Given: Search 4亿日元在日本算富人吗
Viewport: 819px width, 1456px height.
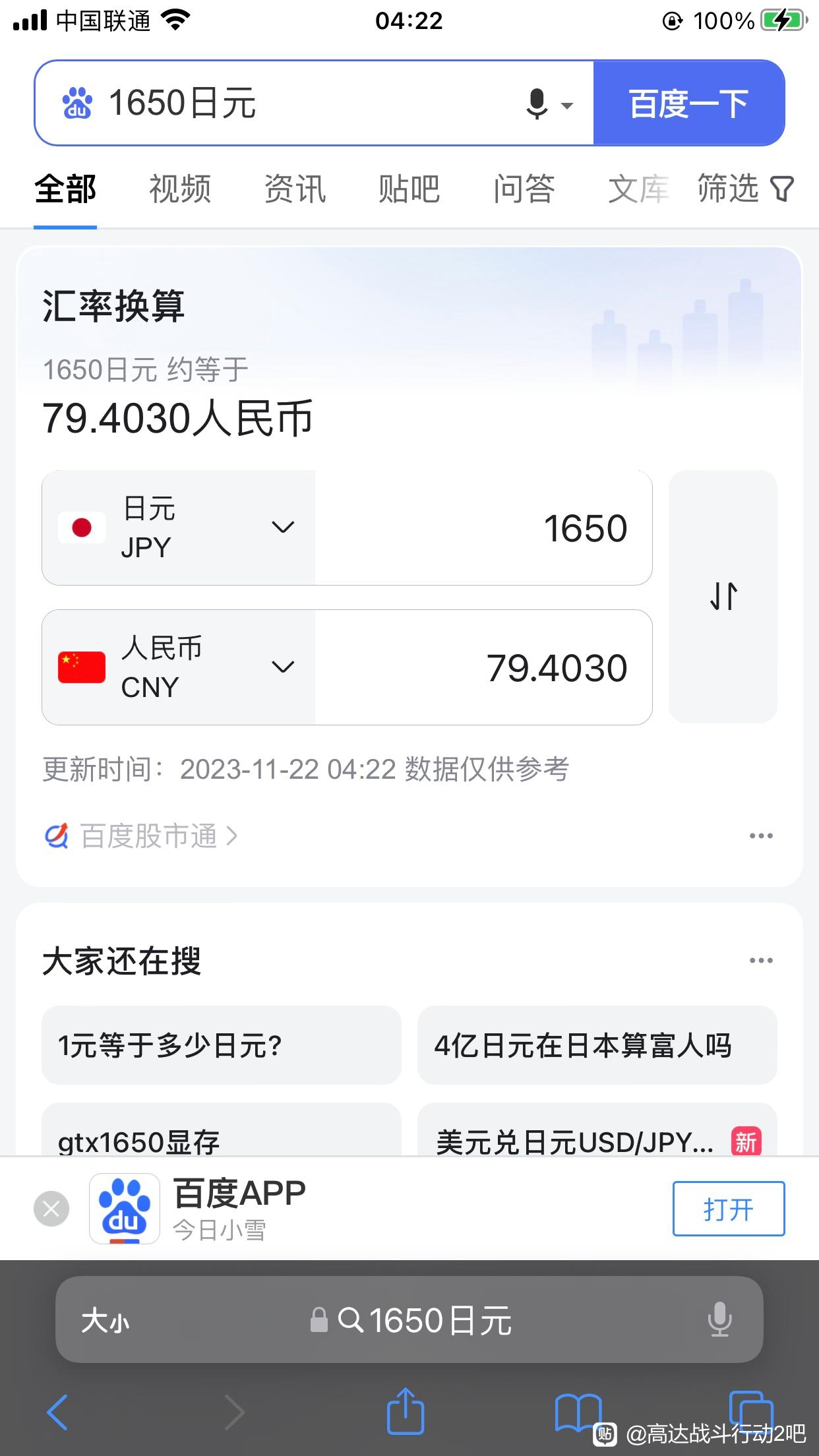Looking at the screenshot, I should (597, 1045).
